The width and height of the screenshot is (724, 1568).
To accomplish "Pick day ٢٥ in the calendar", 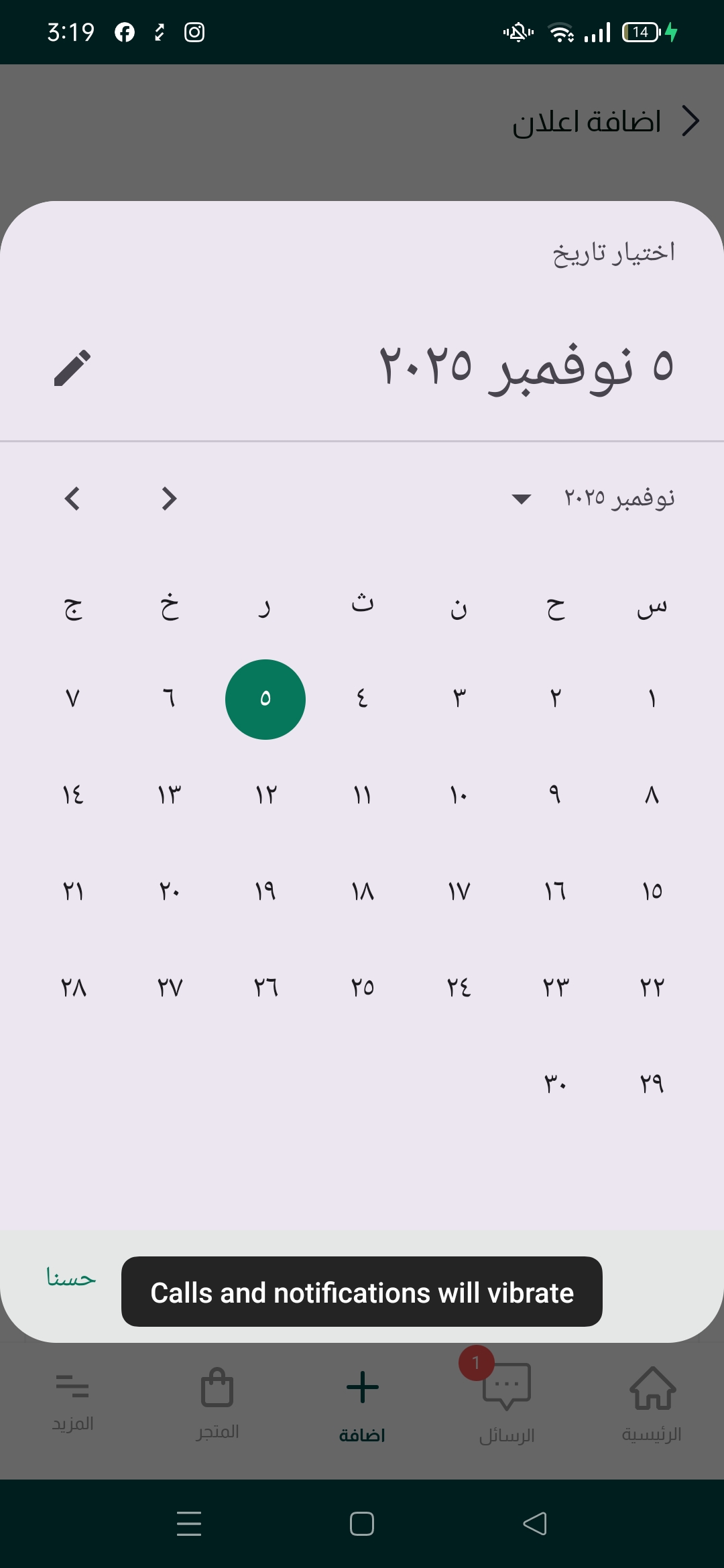I will coord(362,987).
